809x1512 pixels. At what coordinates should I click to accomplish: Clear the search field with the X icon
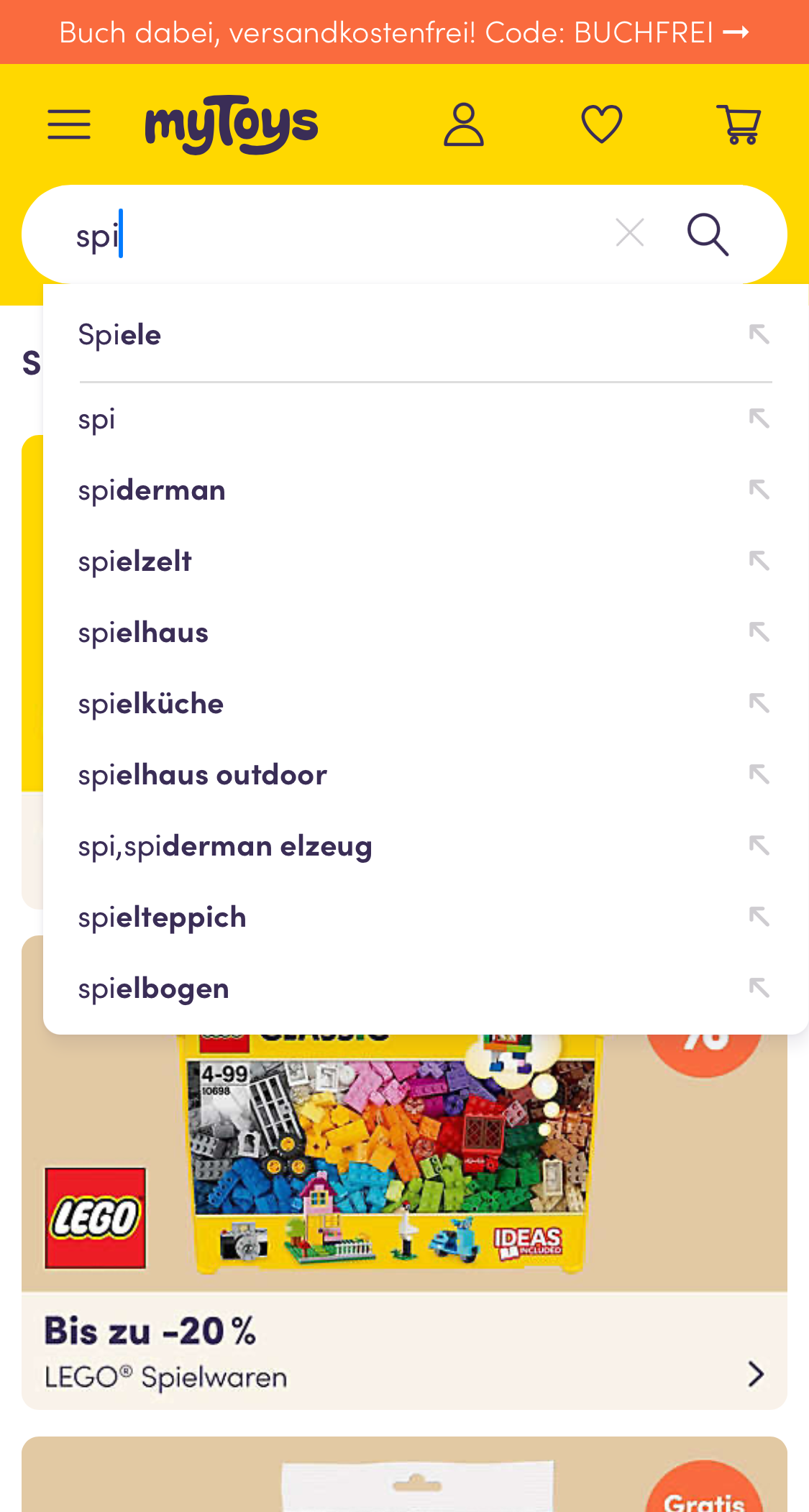629,232
